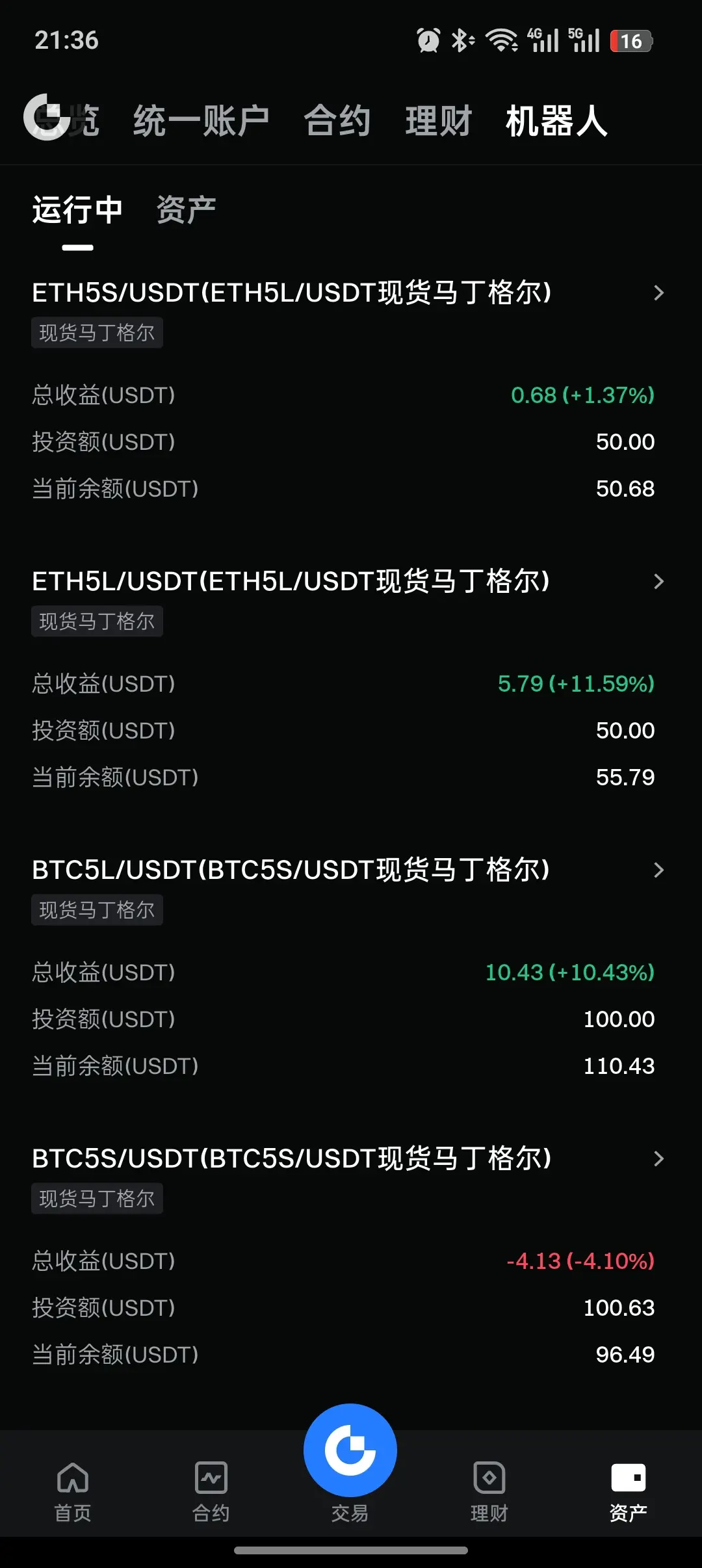Open the BTC5L/USDT bot details

[348, 870]
